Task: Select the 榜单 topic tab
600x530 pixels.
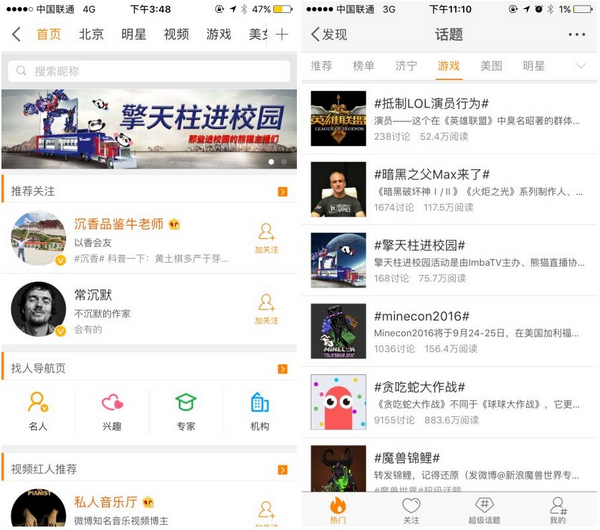Action: 363,66
